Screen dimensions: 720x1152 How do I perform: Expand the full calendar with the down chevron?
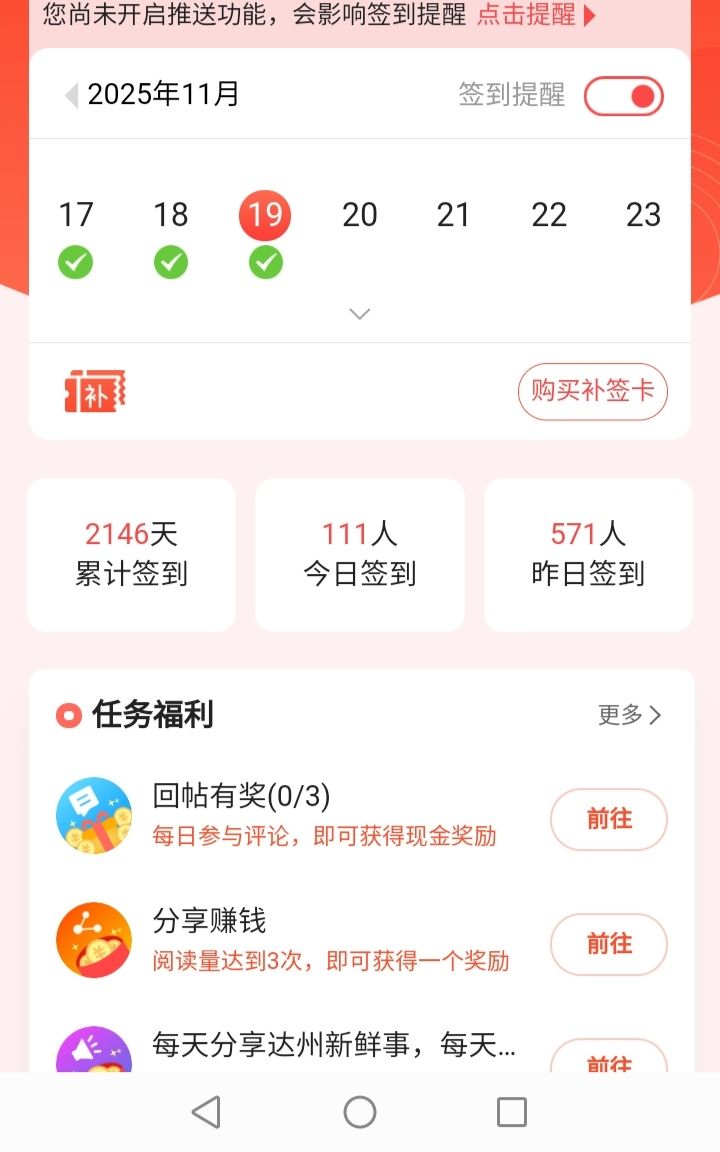point(360,314)
